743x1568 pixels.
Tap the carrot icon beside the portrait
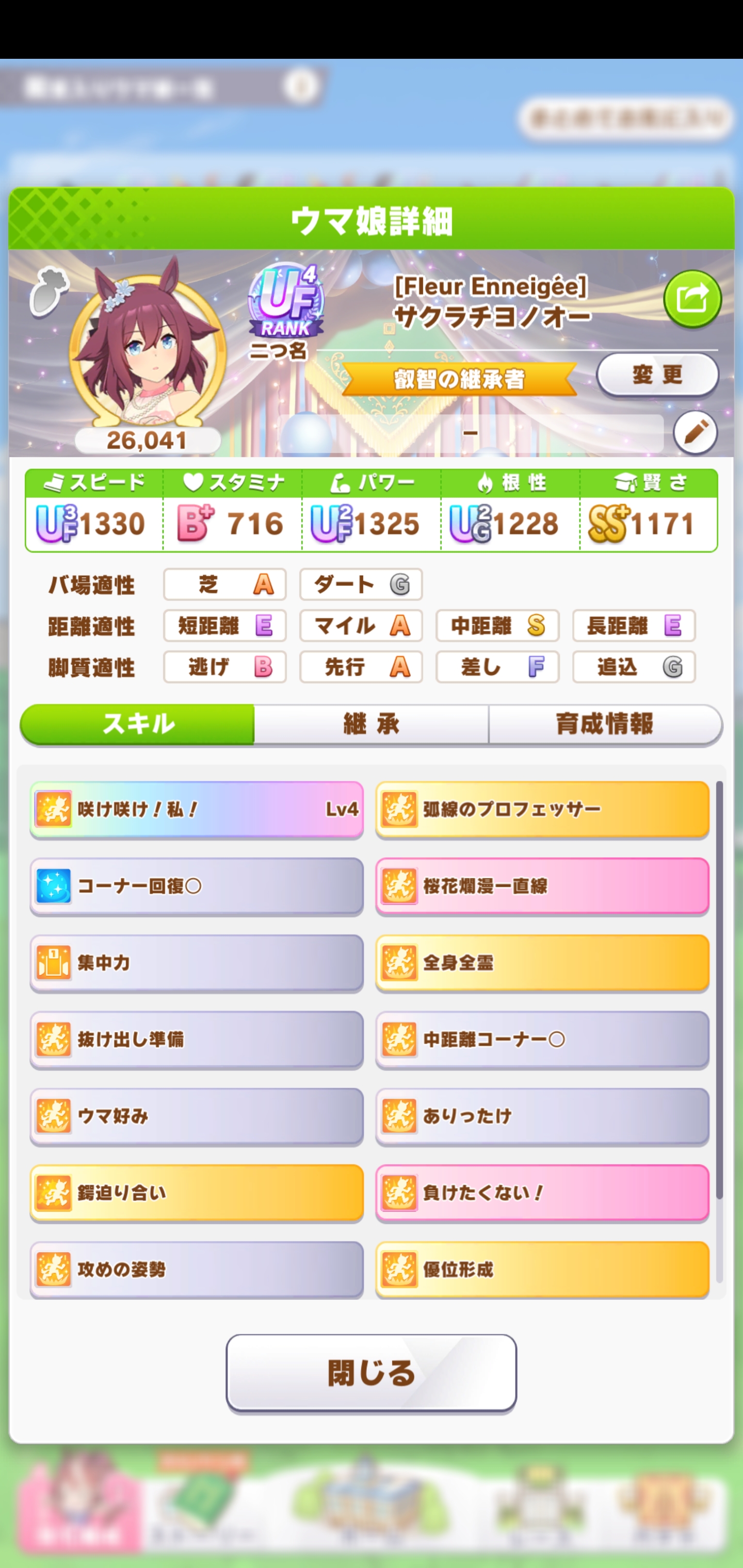click(48, 292)
